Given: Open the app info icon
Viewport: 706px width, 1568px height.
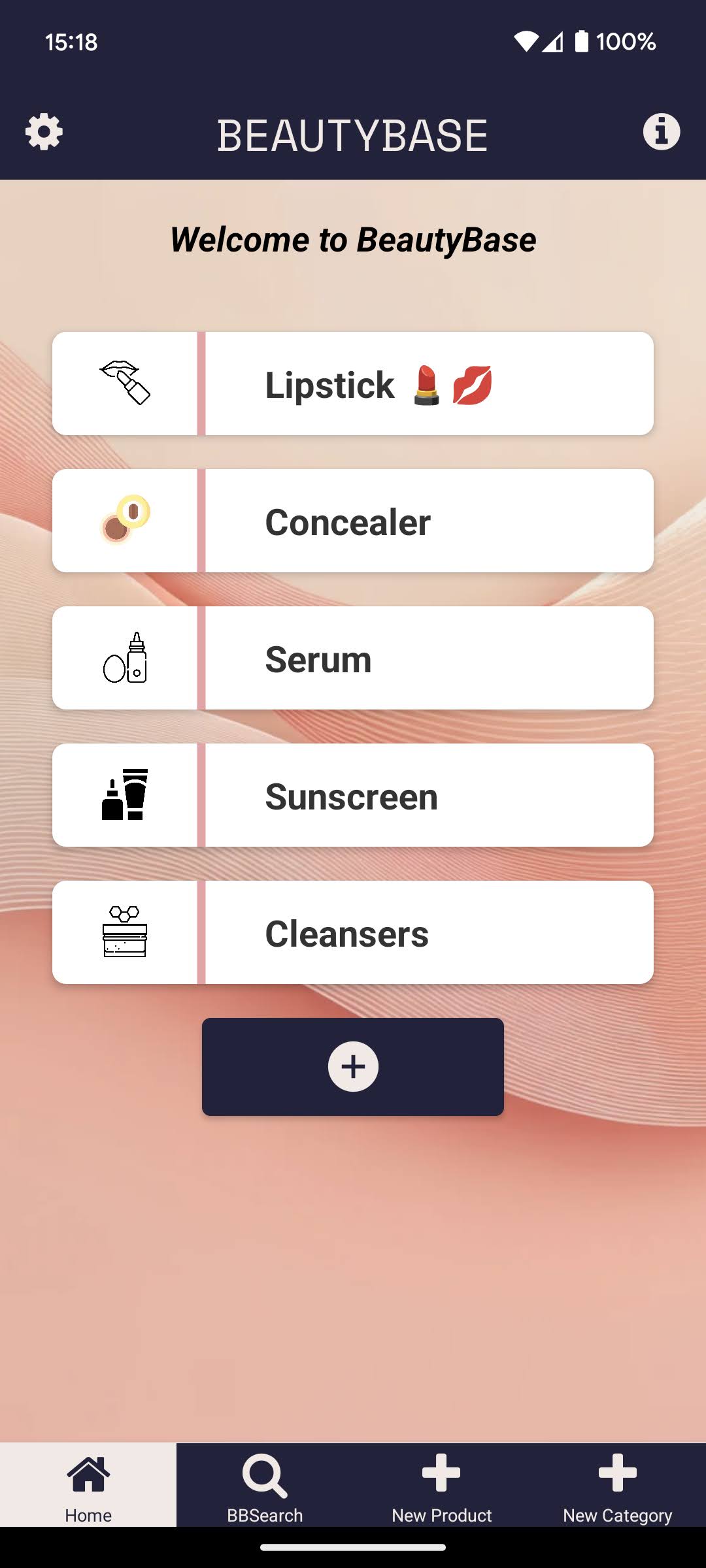Looking at the screenshot, I should (661, 132).
